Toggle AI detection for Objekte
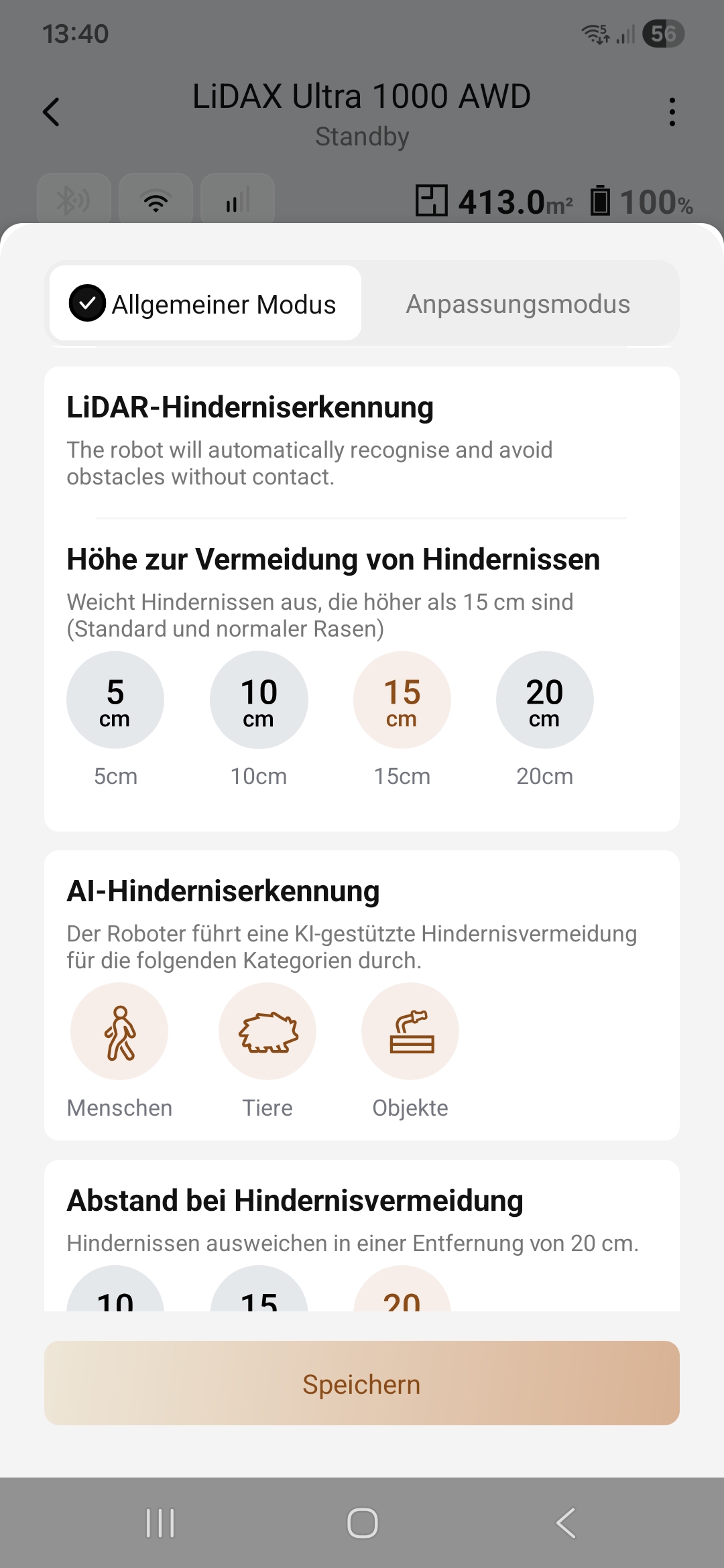The height and width of the screenshot is (1568, 724). 410,1031
